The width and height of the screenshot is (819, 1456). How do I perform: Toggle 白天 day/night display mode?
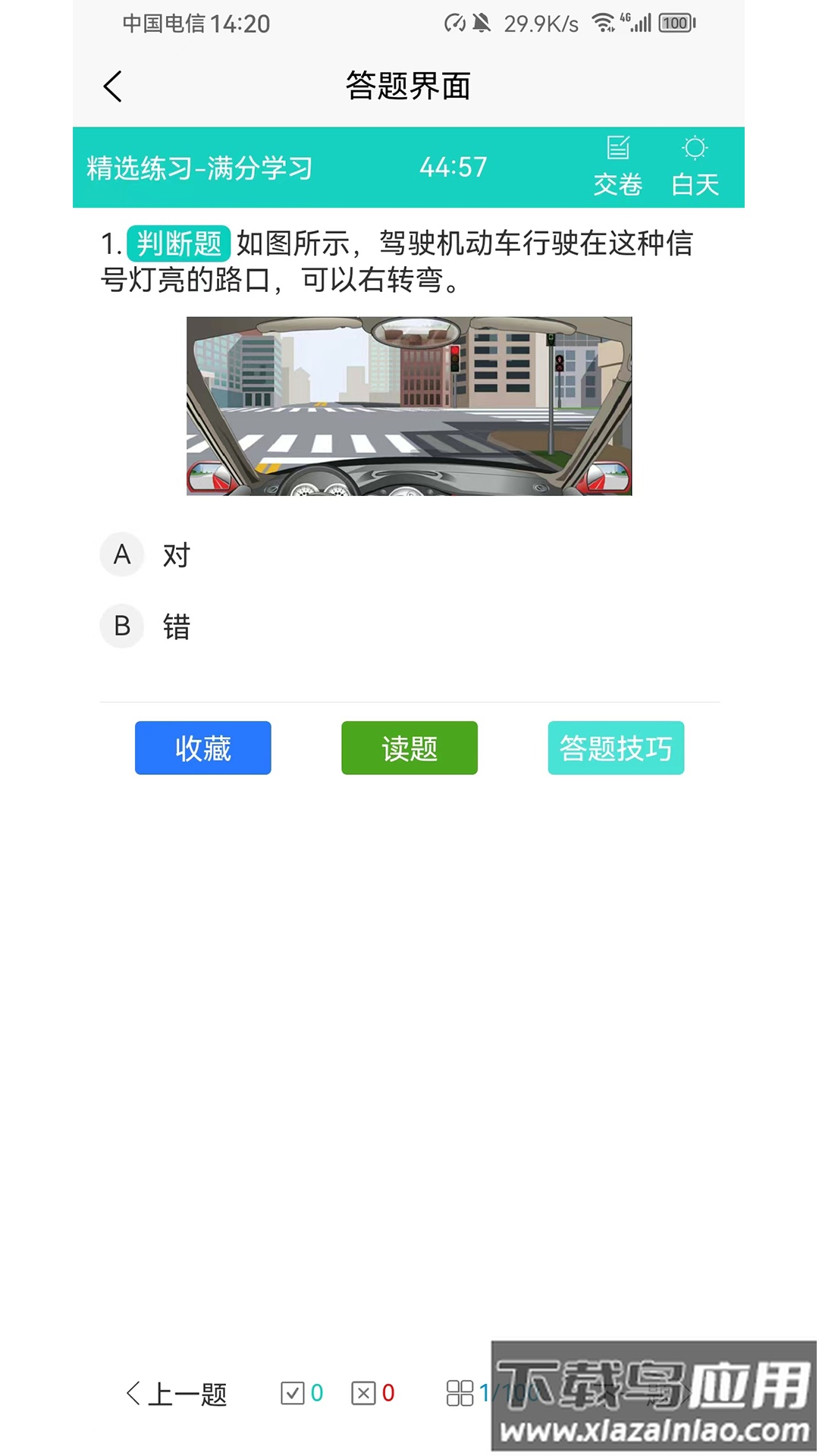(x=695, y=184)
